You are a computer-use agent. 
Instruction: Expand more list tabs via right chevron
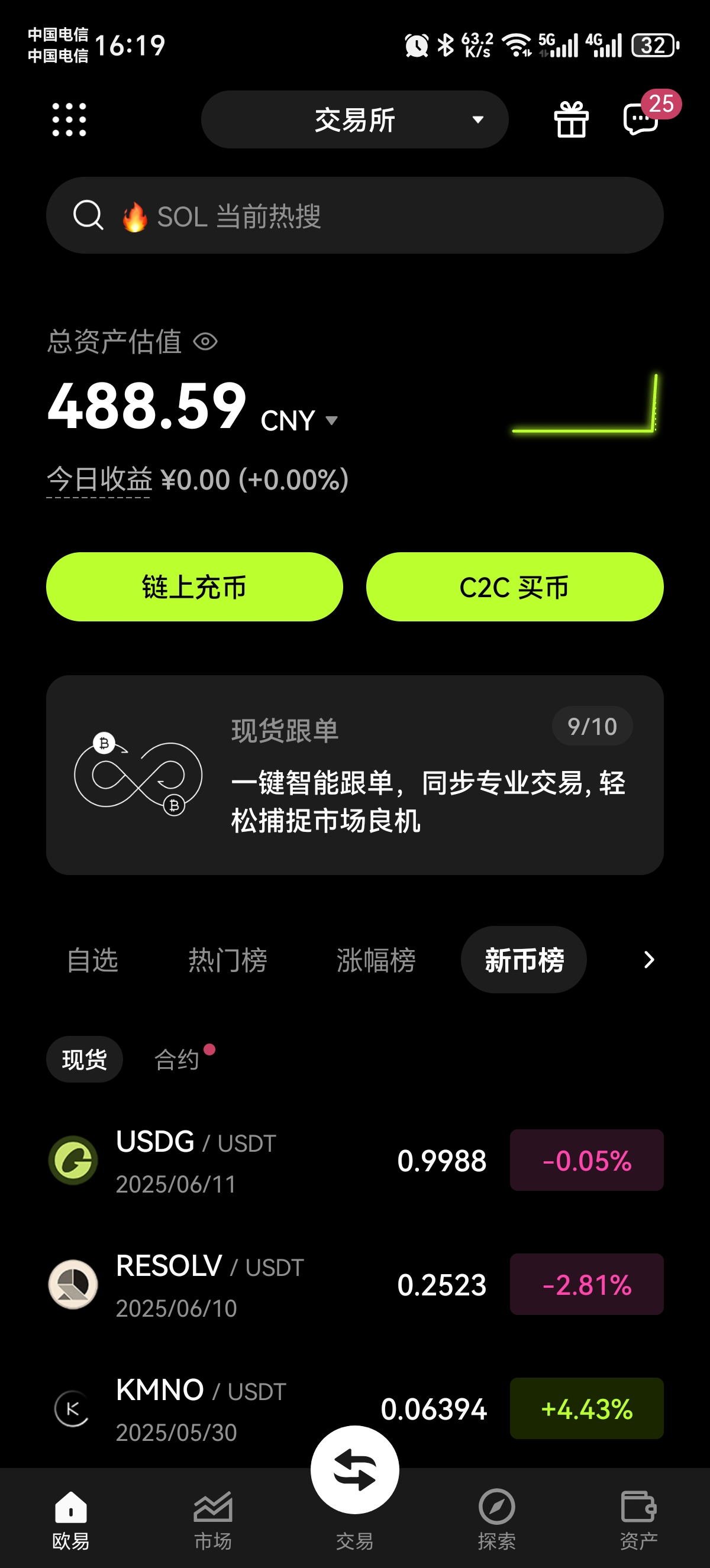[648, 959]
